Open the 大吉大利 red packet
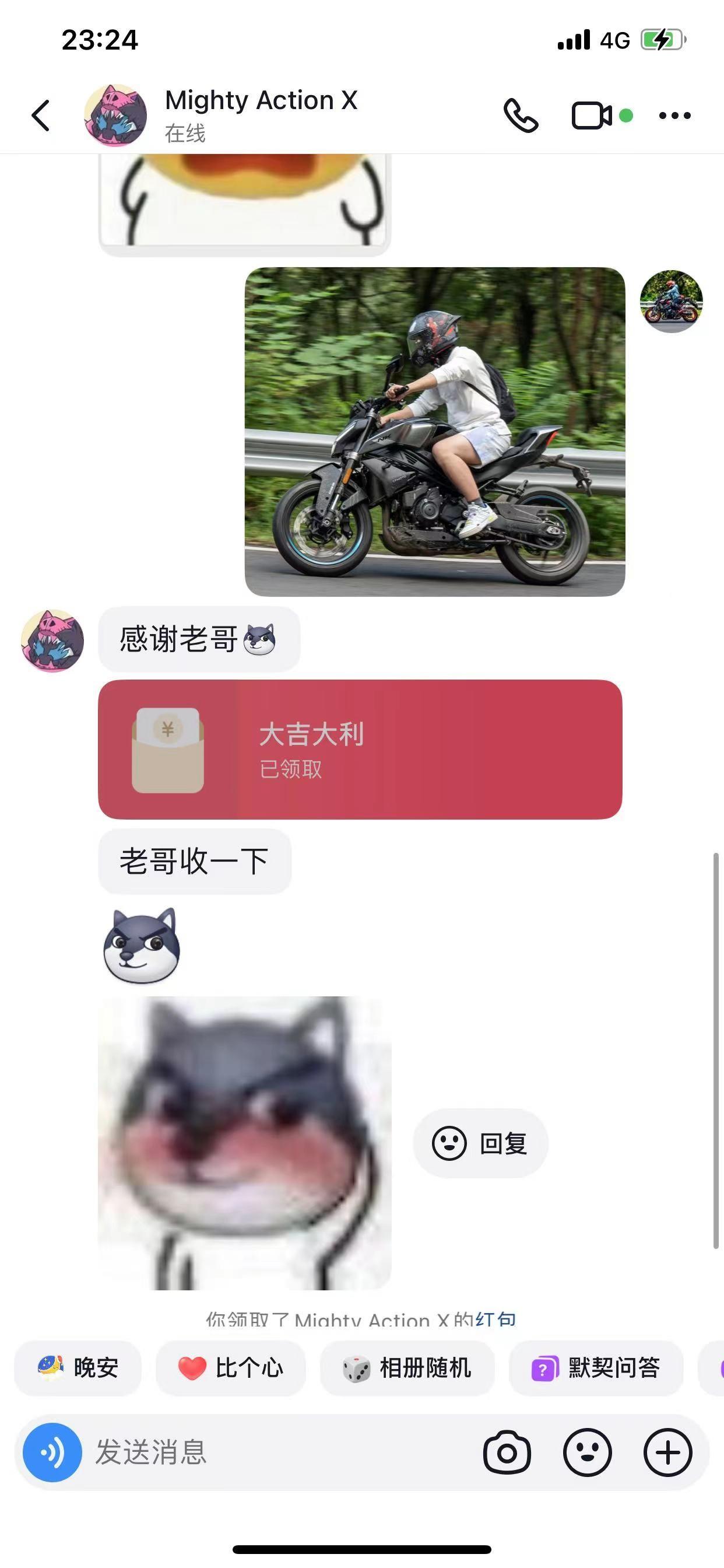This screenshot has height=1568, width=724. coord(360,748)
